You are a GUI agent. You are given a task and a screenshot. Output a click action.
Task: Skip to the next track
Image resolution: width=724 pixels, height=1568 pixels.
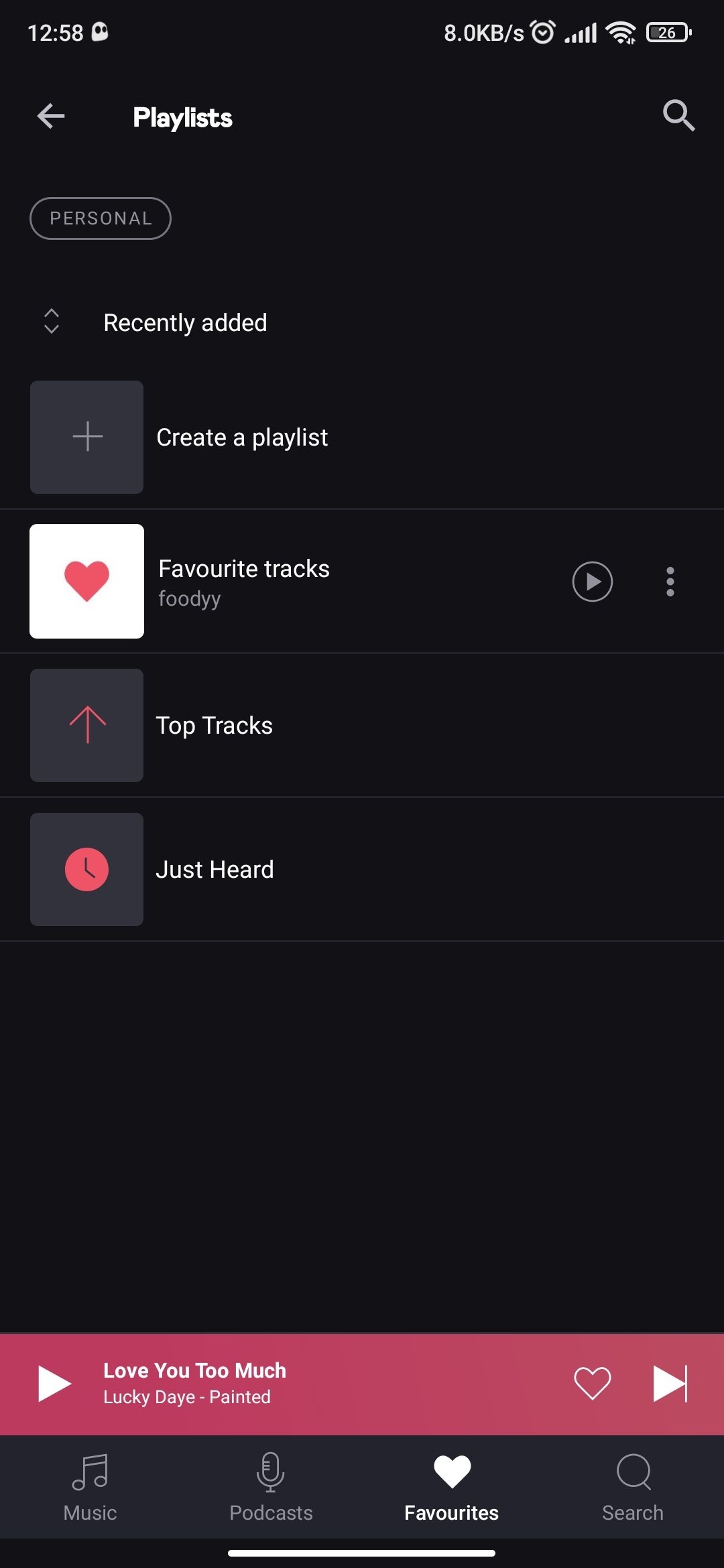pyautogui.click(x=670, y=1383)
